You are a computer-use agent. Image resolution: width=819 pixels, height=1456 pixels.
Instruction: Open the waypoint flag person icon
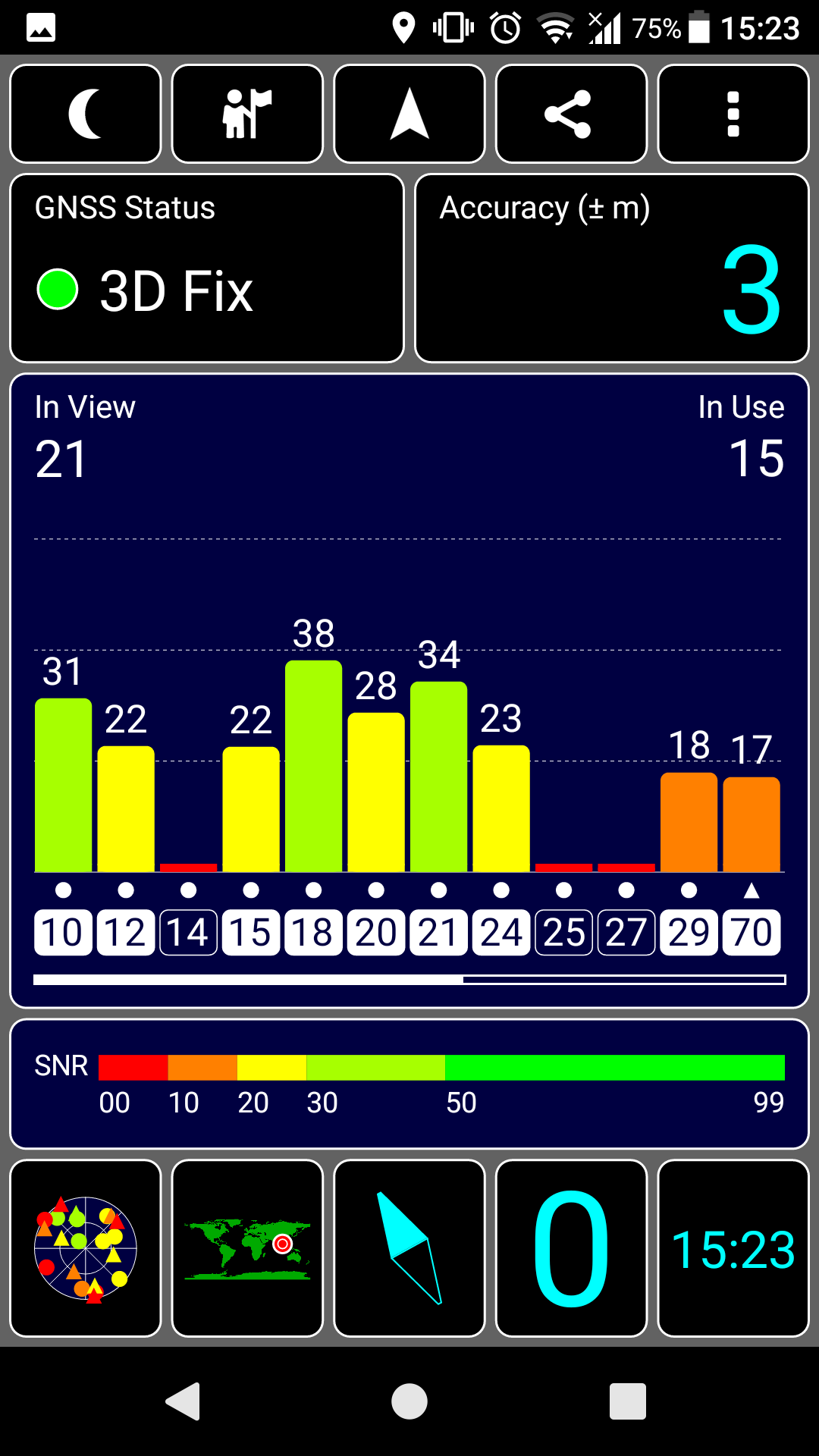tap(247, 114)
